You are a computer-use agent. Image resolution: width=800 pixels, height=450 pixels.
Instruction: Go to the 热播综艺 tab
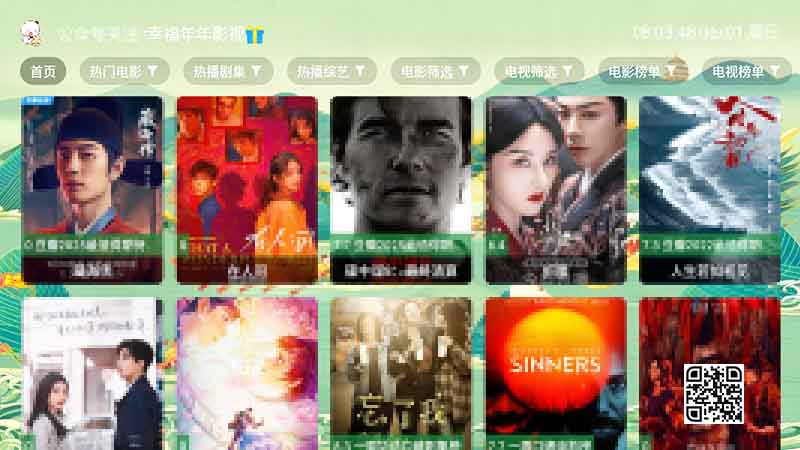pyautogui.click(x=331, y=72)
